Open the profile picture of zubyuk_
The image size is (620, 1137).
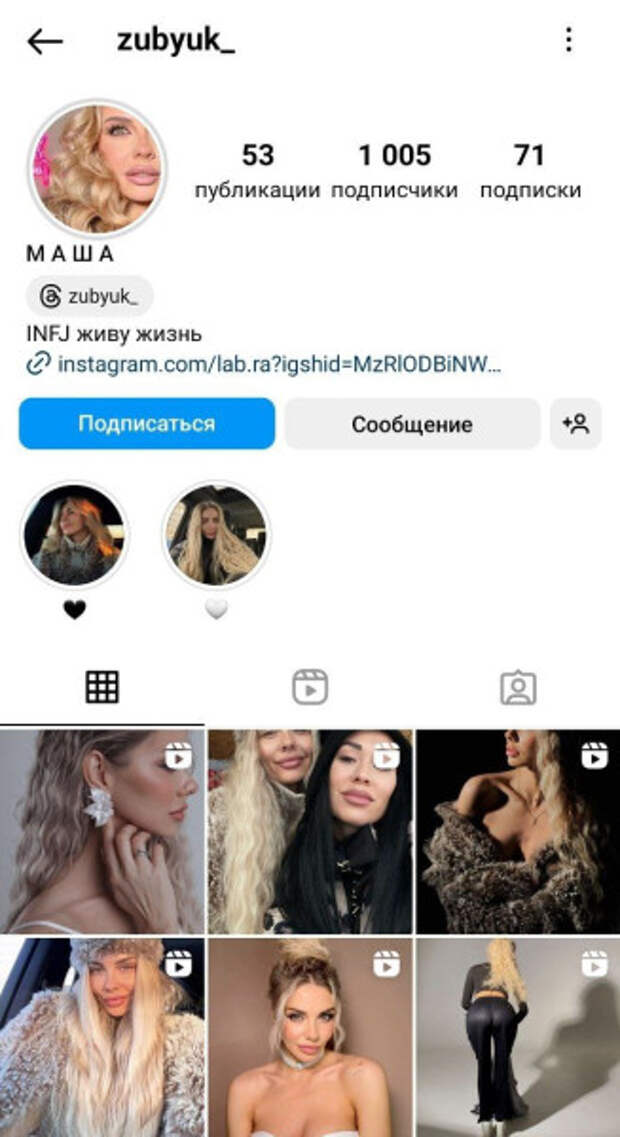click(x=97, y=168)
